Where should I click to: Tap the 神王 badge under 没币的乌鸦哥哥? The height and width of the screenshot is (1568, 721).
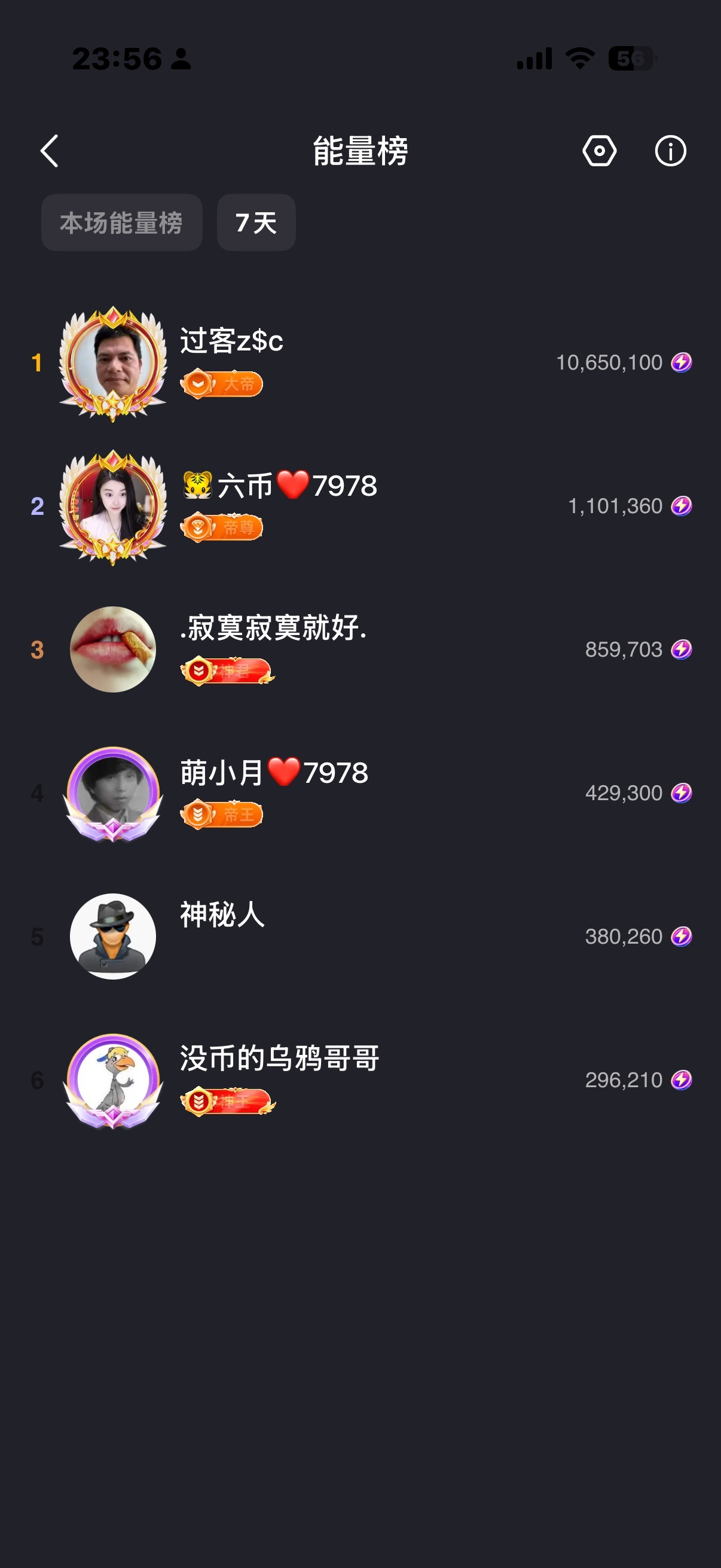pos(228,1101)
